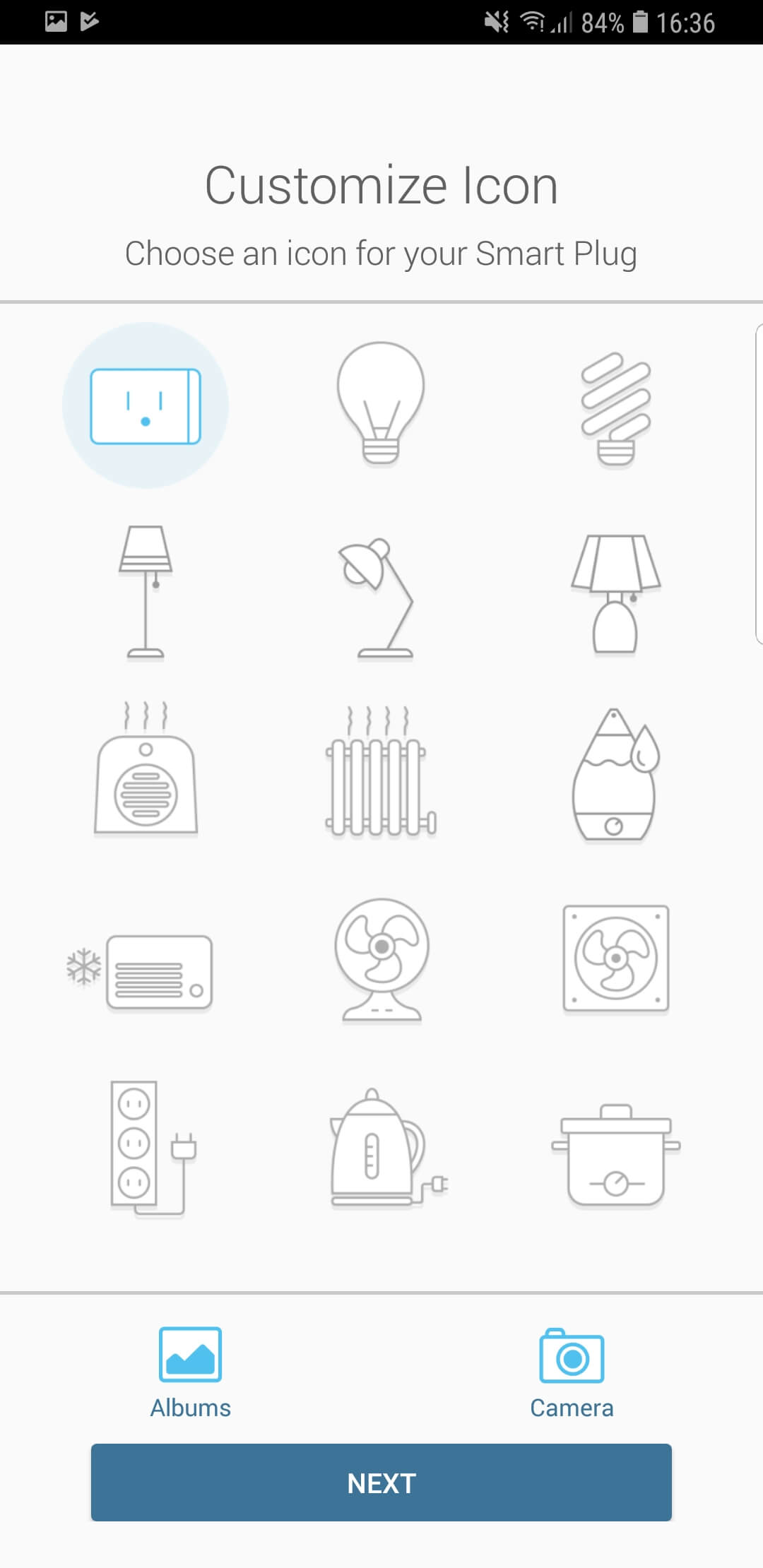Select the air conditioner icon
Viewport: 763px width, 1568px height.
click(x=140, y=973)
